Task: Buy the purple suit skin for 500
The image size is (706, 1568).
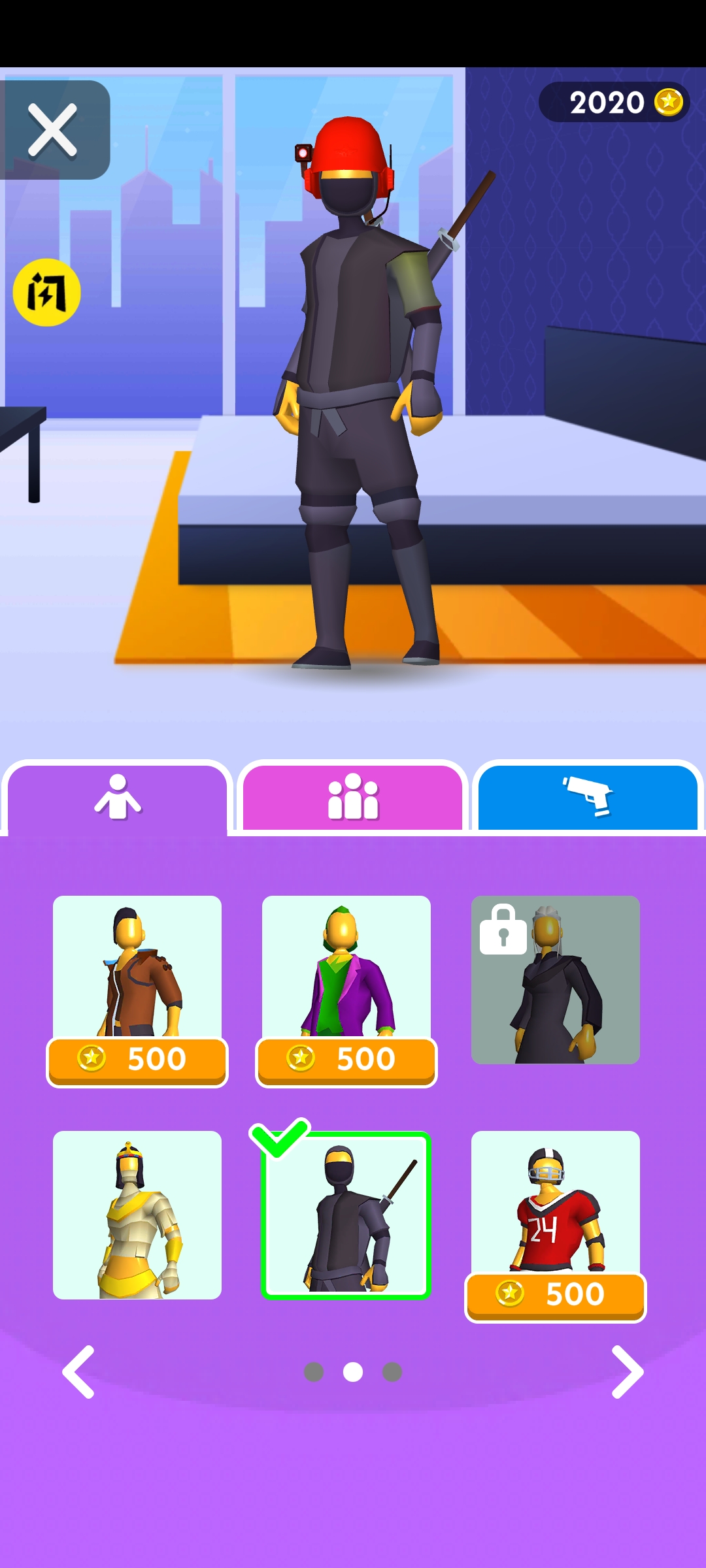Action: [x=346, y=1058]
